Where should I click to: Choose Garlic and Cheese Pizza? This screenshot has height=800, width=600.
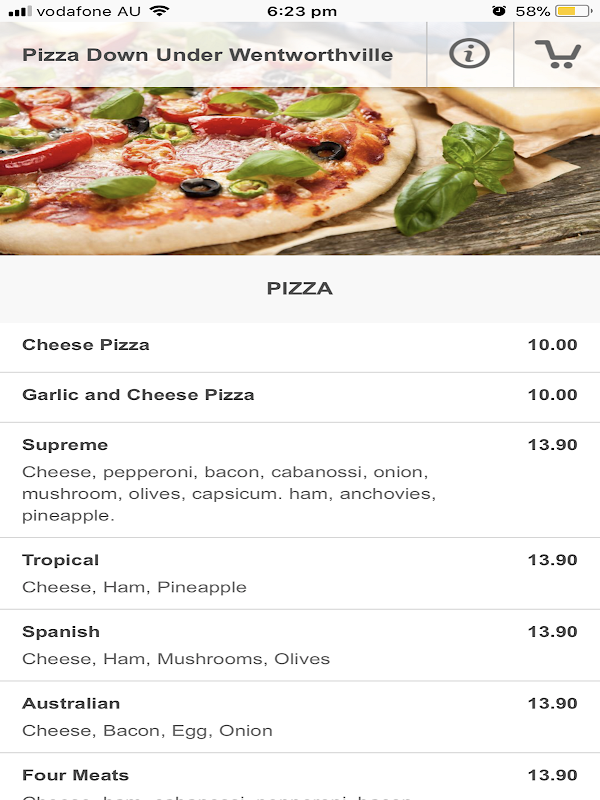point(300,396)
